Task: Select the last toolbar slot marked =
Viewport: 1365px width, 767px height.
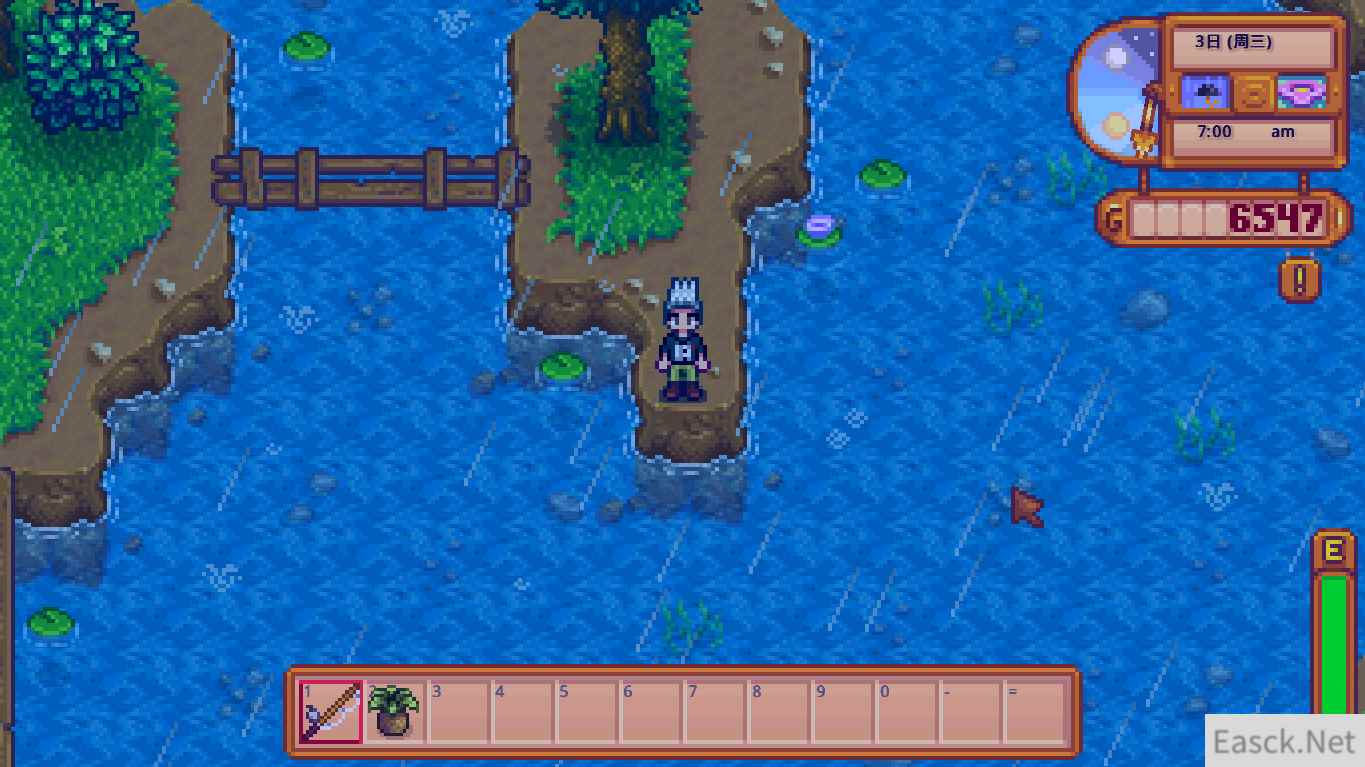Action: pos(1034,712)
